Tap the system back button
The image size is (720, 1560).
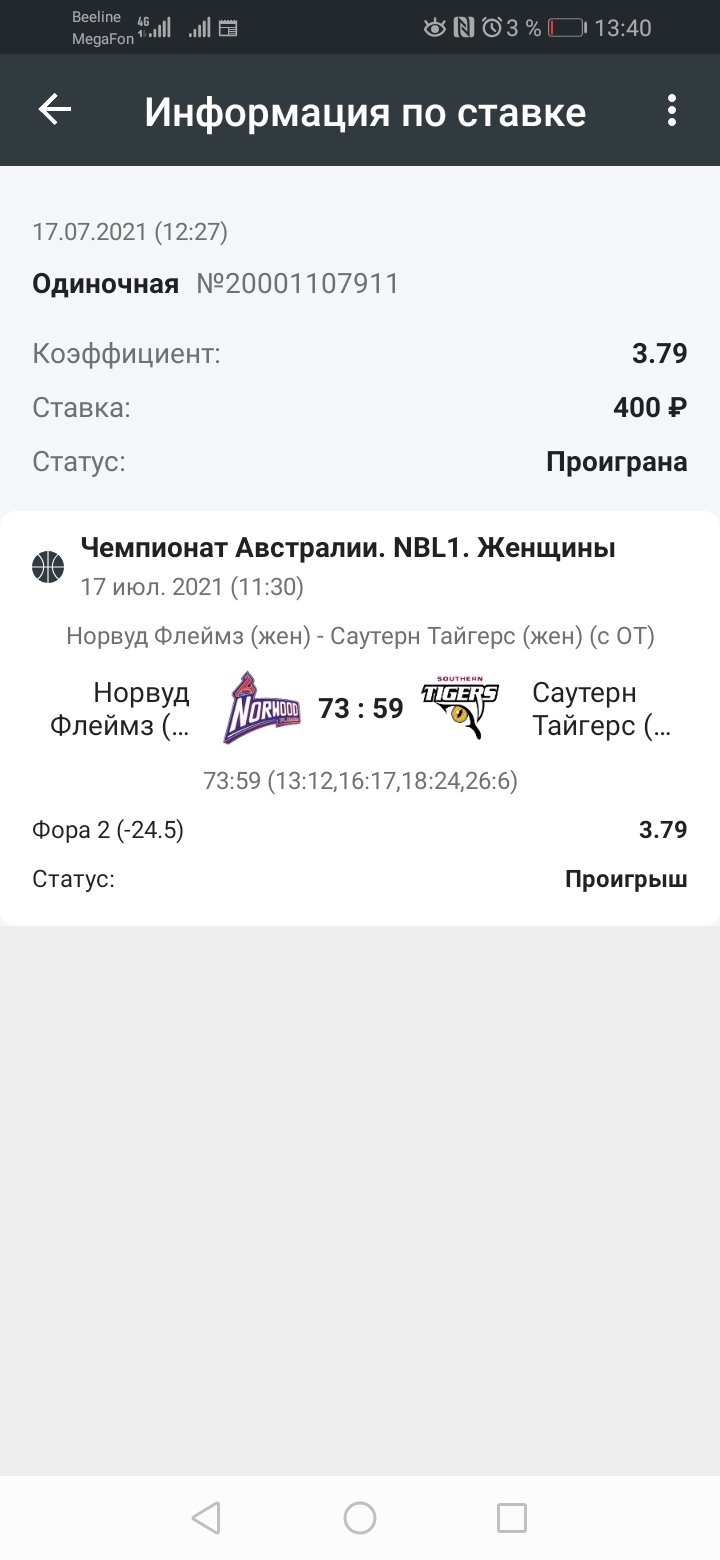click(206, 1518)
